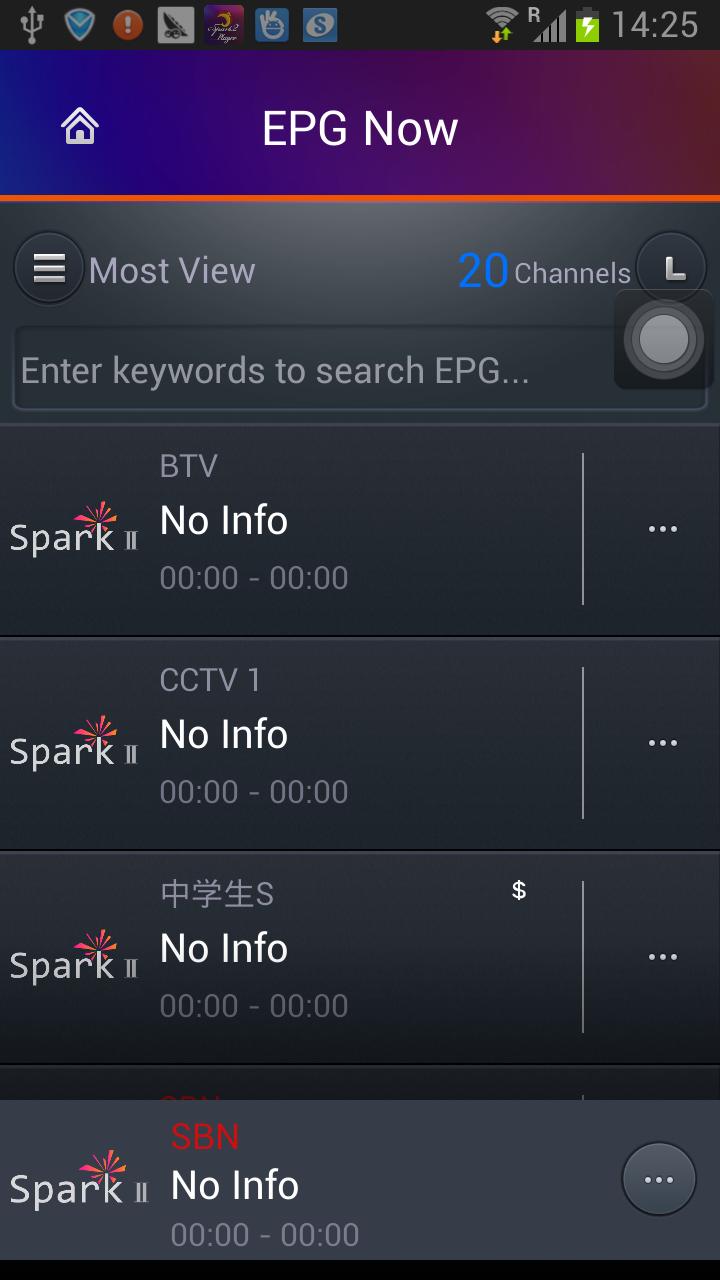Select the Most View menu entry
Viewport: 720px width, 1280px height.
[171, 268]
